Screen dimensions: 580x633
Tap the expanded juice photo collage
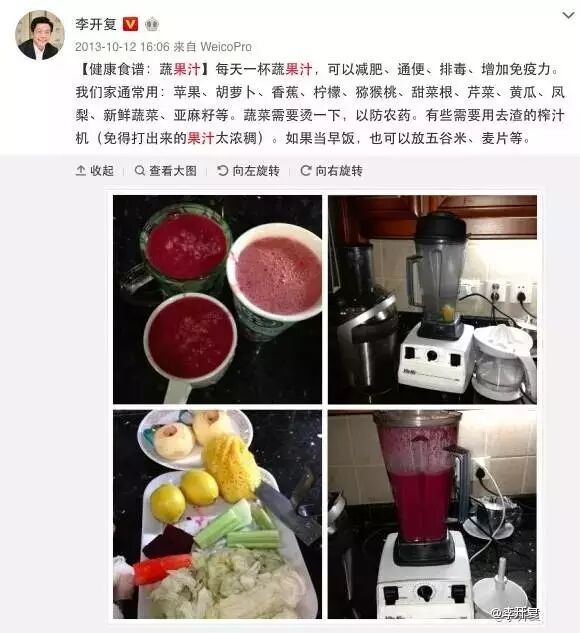pos(325,407)
